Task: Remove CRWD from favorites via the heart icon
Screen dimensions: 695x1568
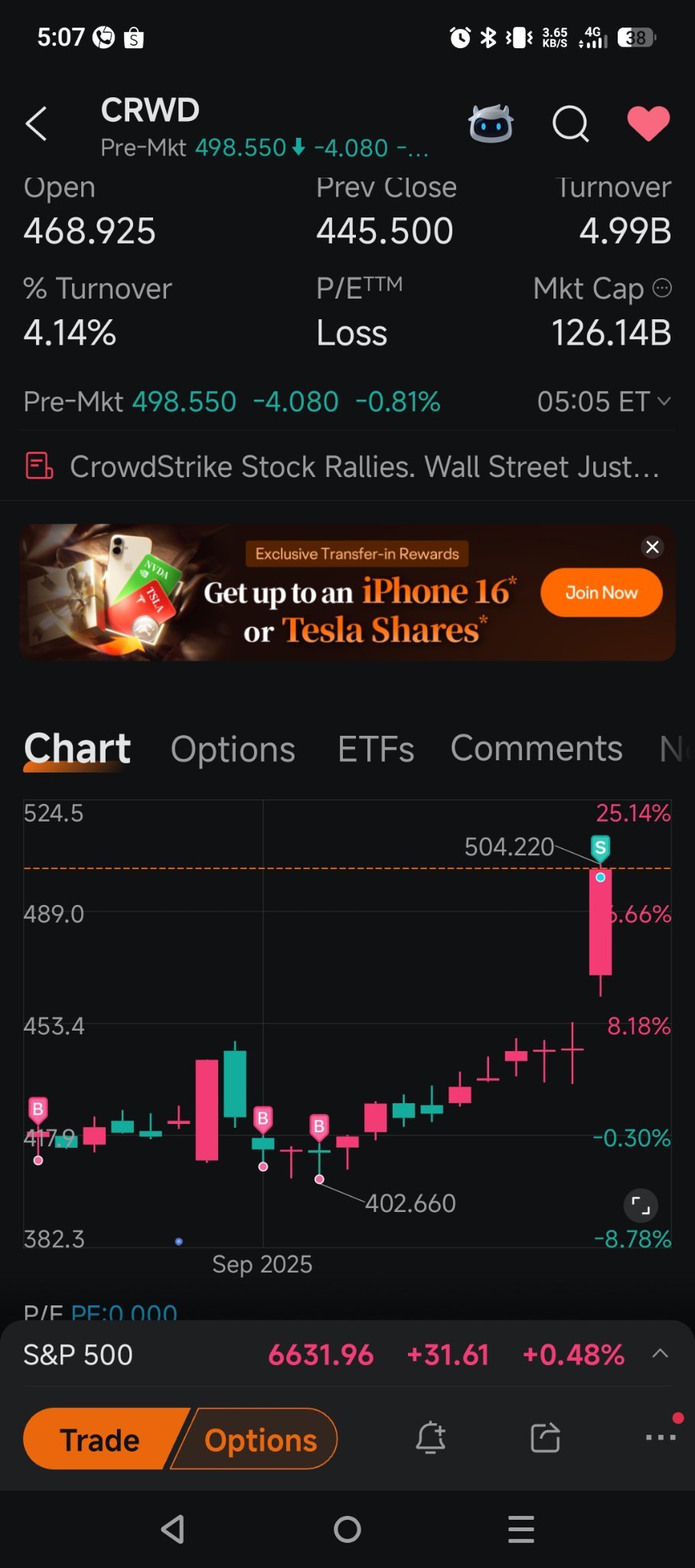Action: point(648,123)
